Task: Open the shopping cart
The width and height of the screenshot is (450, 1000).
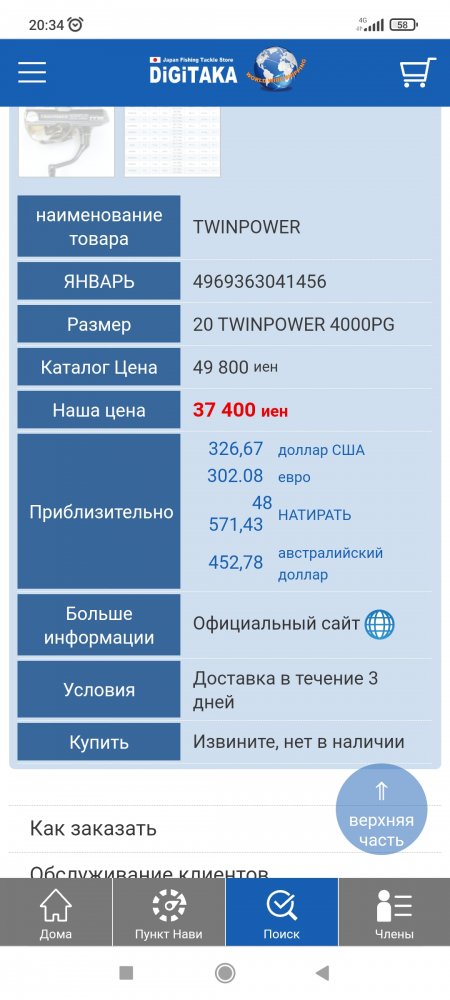Action: (x=417, y=72)
